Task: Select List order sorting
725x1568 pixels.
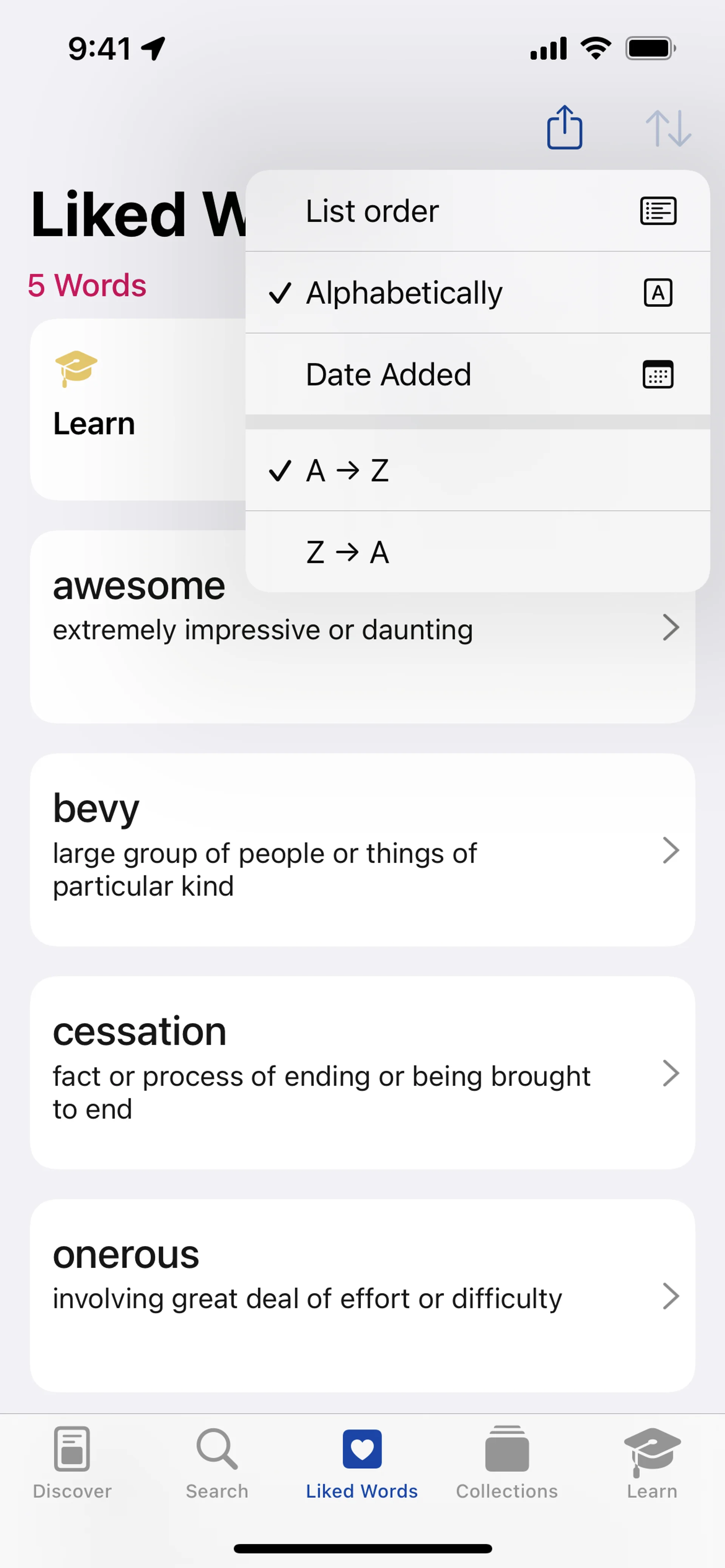Action: [477, 211]
